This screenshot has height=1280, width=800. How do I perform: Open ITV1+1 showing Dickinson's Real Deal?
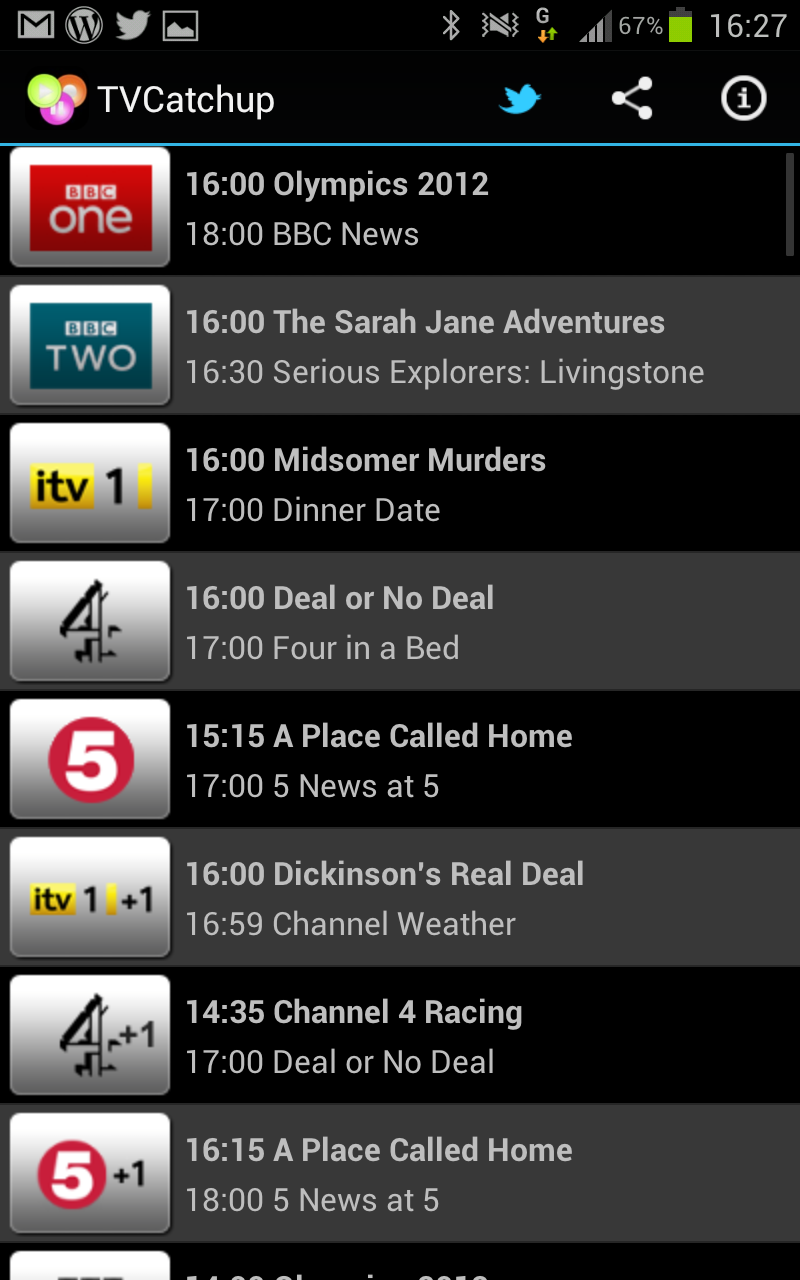pos(400,898)
